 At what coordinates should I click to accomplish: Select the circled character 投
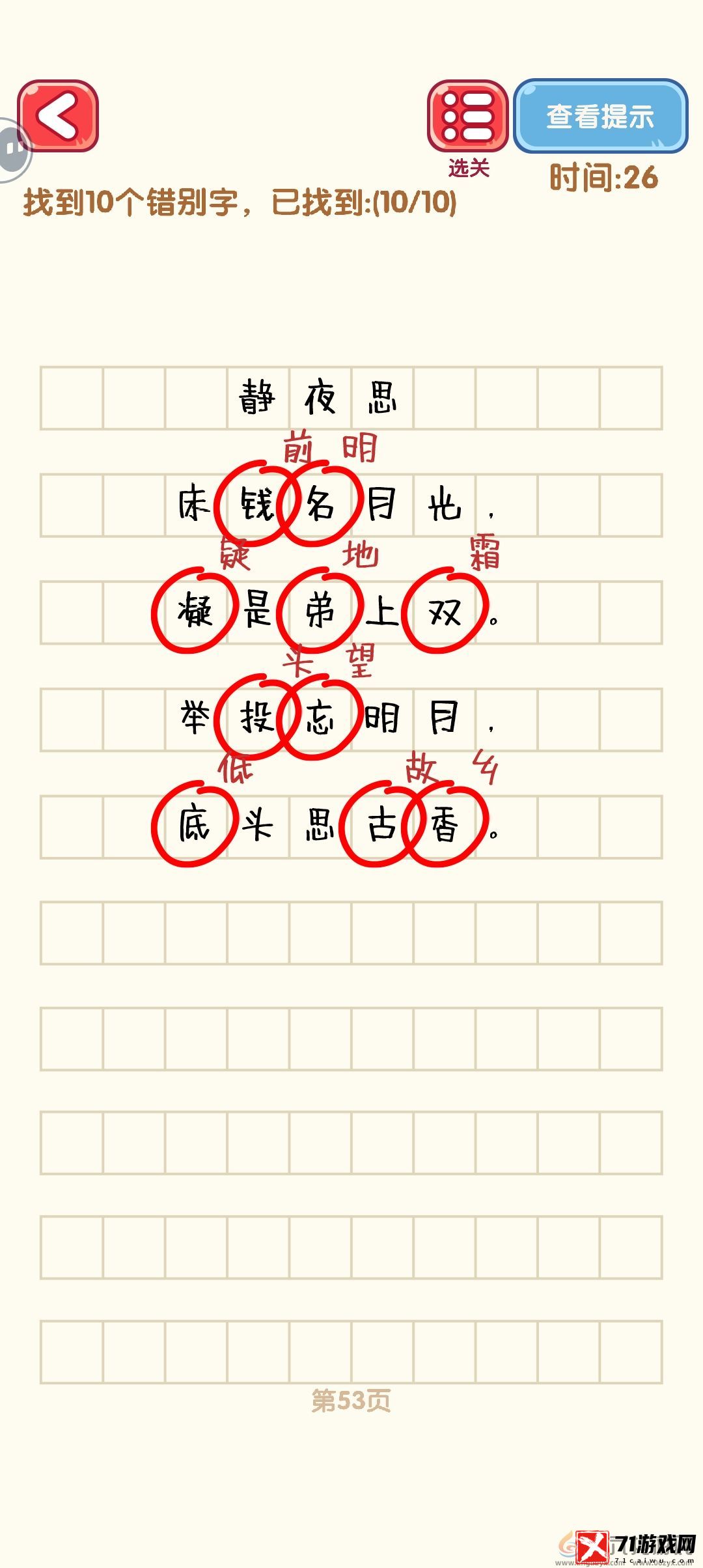pos(257,718)
